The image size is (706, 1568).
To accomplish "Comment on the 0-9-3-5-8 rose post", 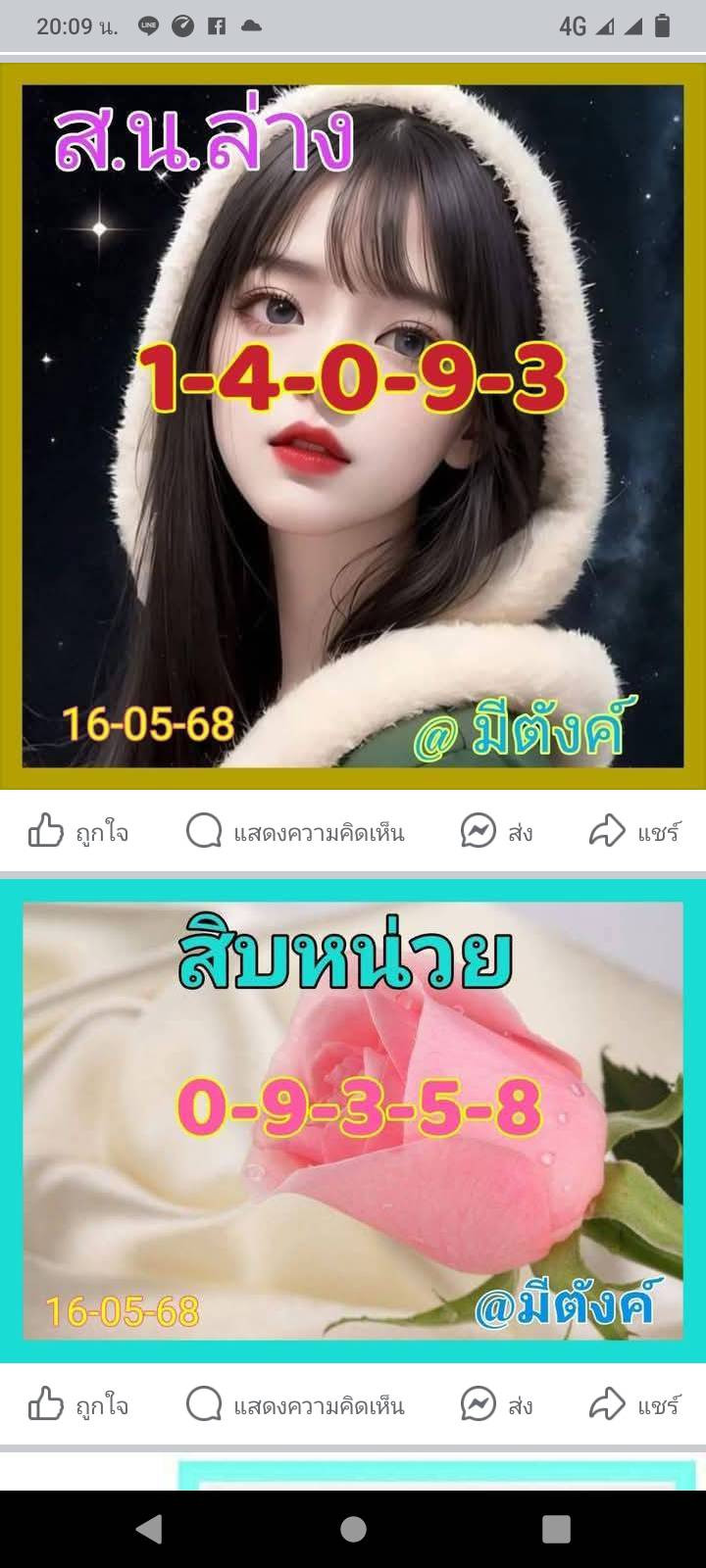I will click(295, 1406).
